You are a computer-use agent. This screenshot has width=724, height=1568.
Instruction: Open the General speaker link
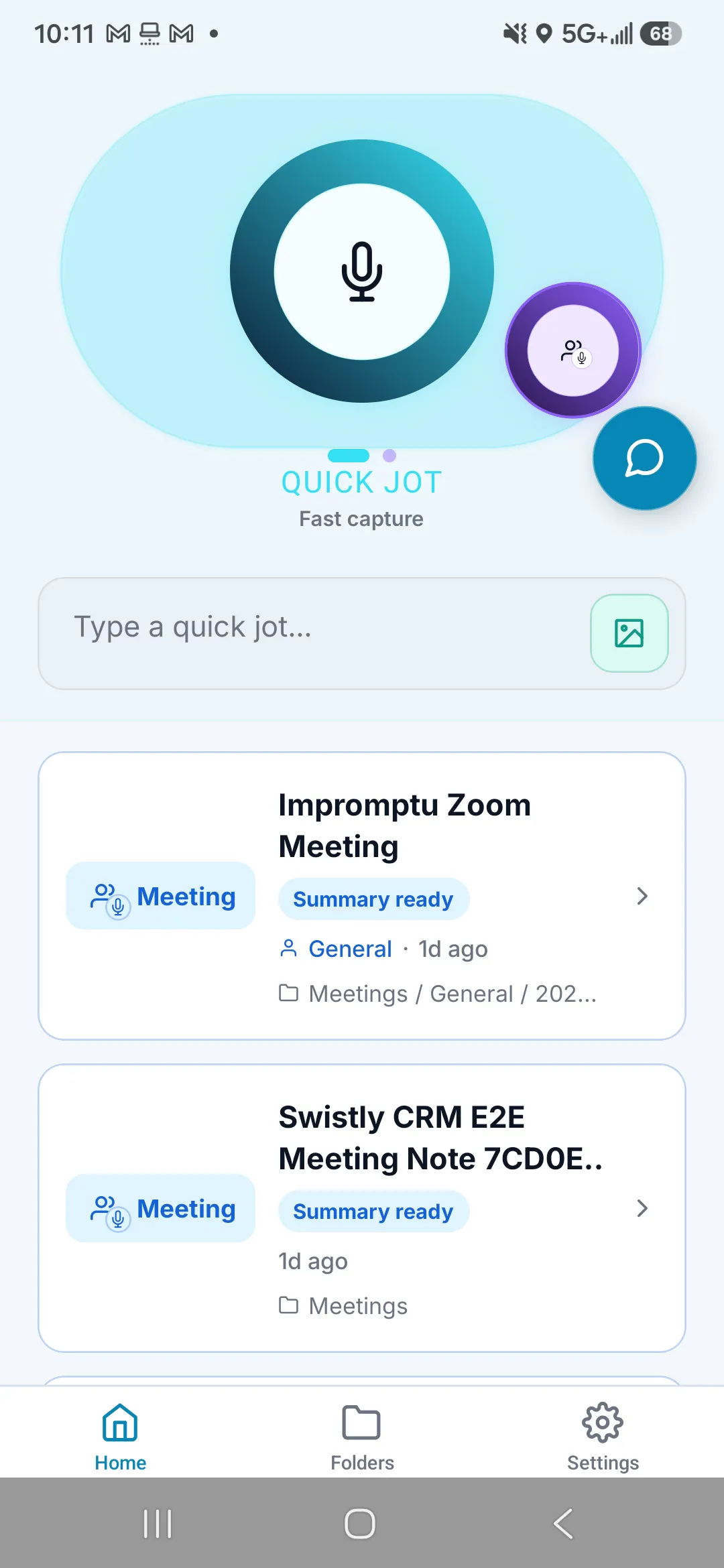coord(350,949)
